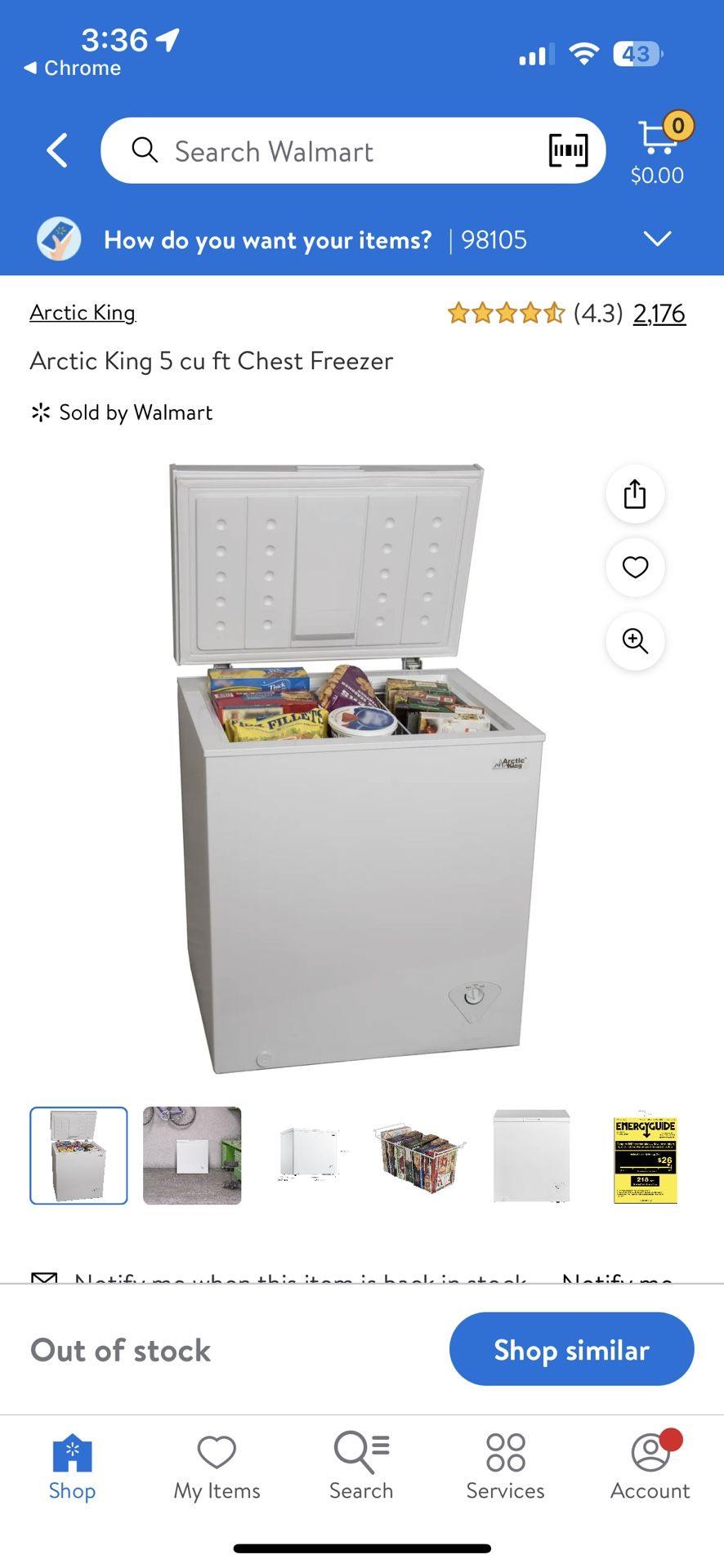Switch to the Search tab

point(361,1467)
